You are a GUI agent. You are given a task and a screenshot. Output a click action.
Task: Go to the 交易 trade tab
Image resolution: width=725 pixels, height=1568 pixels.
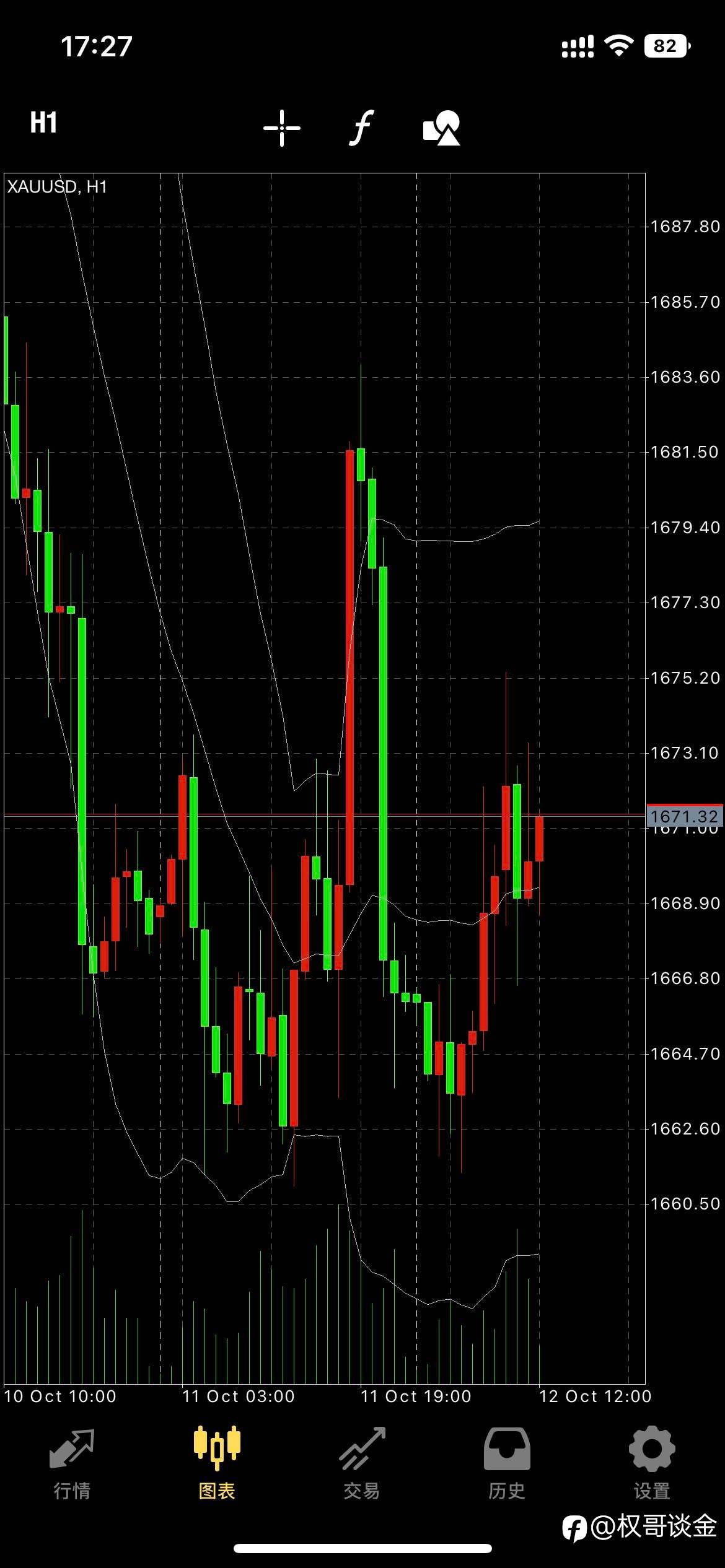coord(362,1464)
